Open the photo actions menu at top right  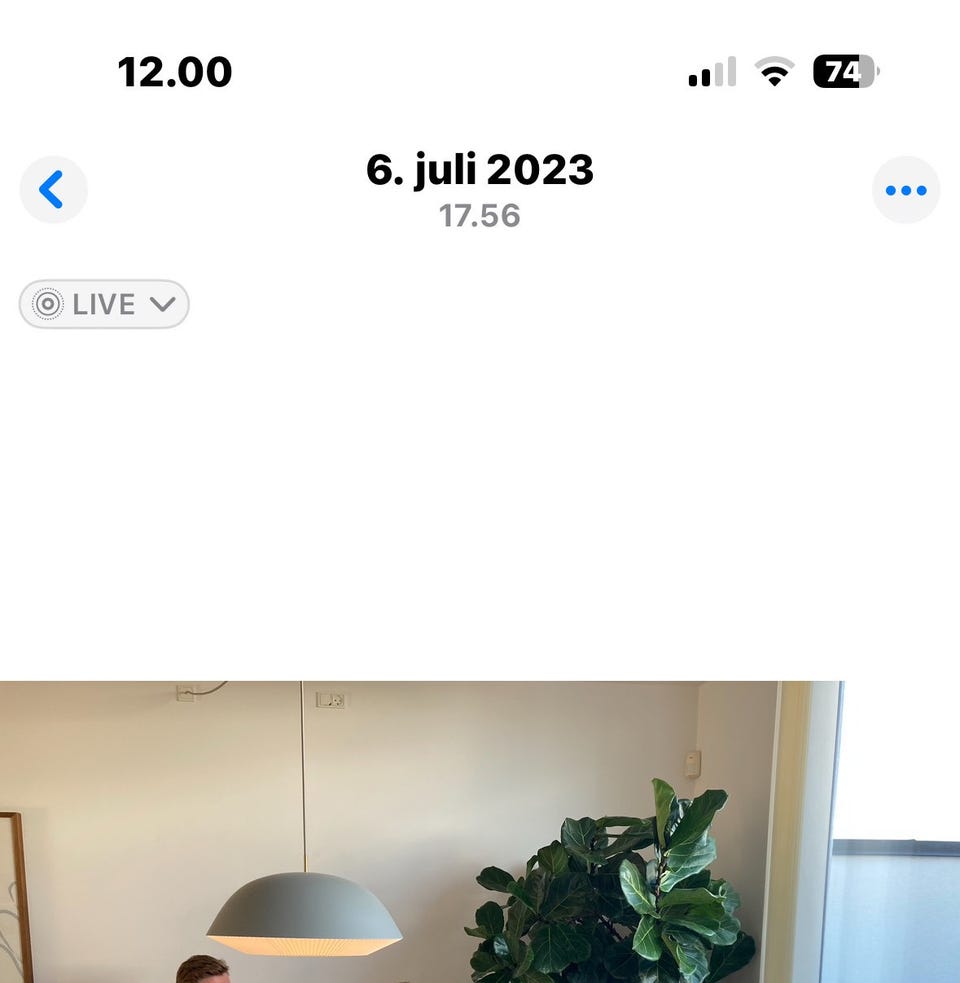[x=906, y=189]
